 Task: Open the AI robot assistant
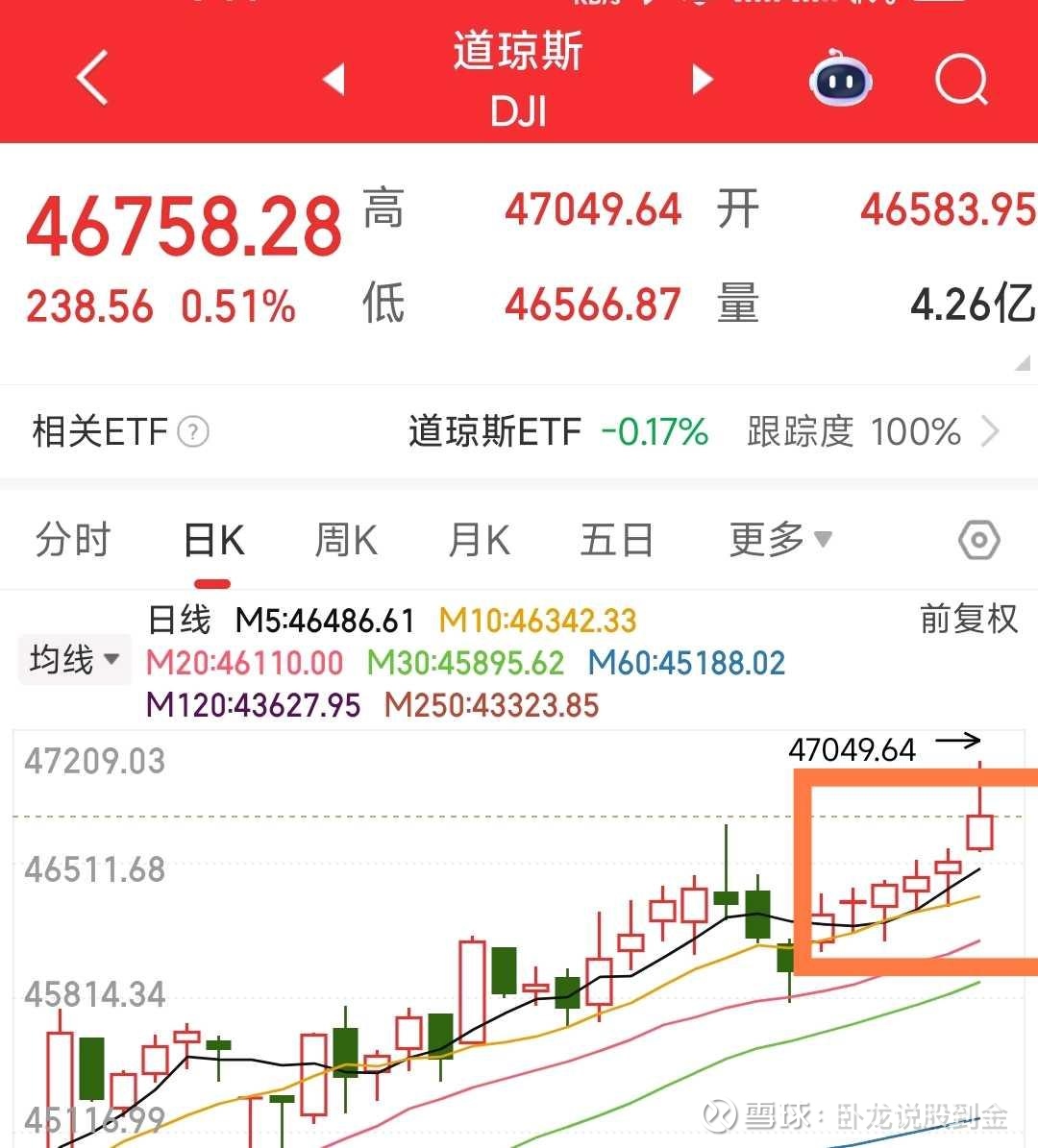[839, 81]
